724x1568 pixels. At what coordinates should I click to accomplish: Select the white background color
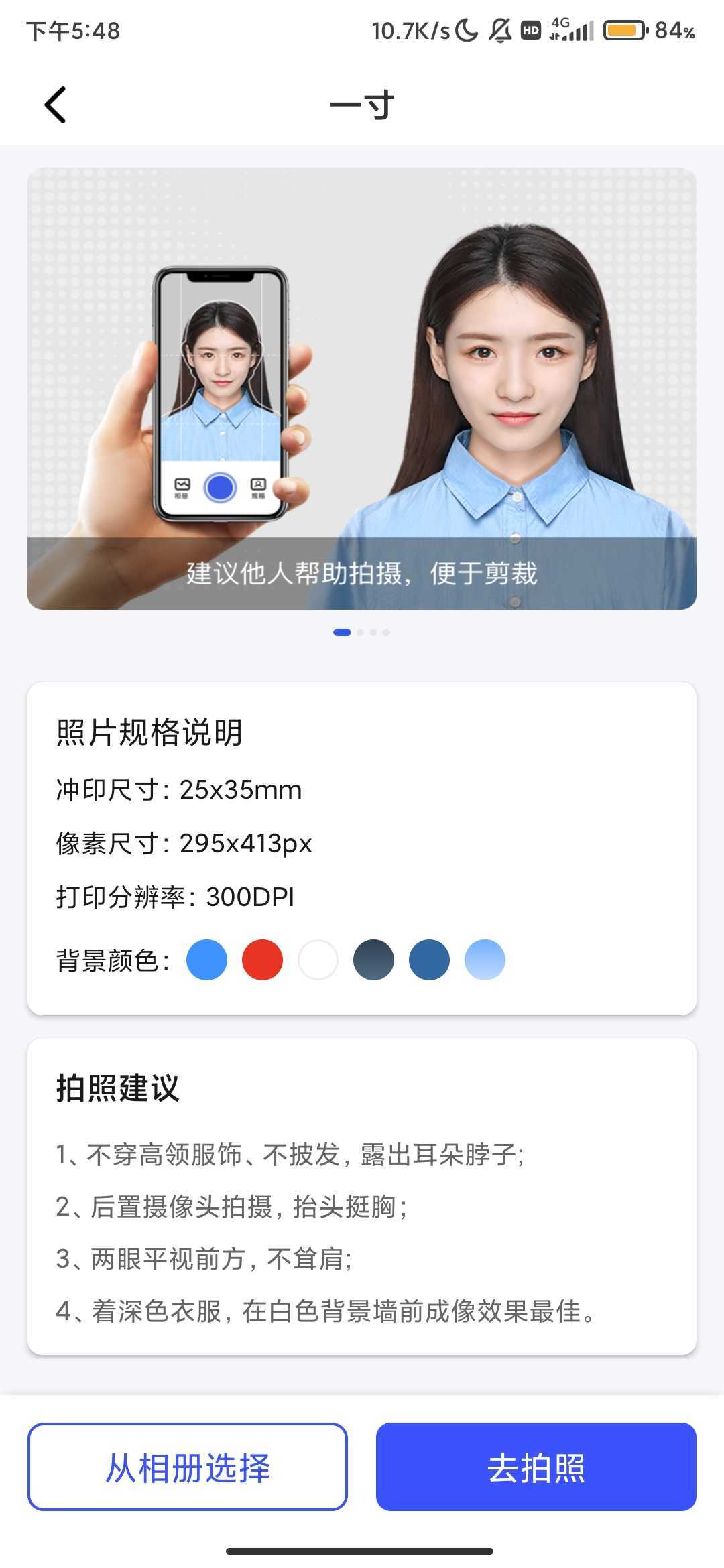(x=318, y=960)
